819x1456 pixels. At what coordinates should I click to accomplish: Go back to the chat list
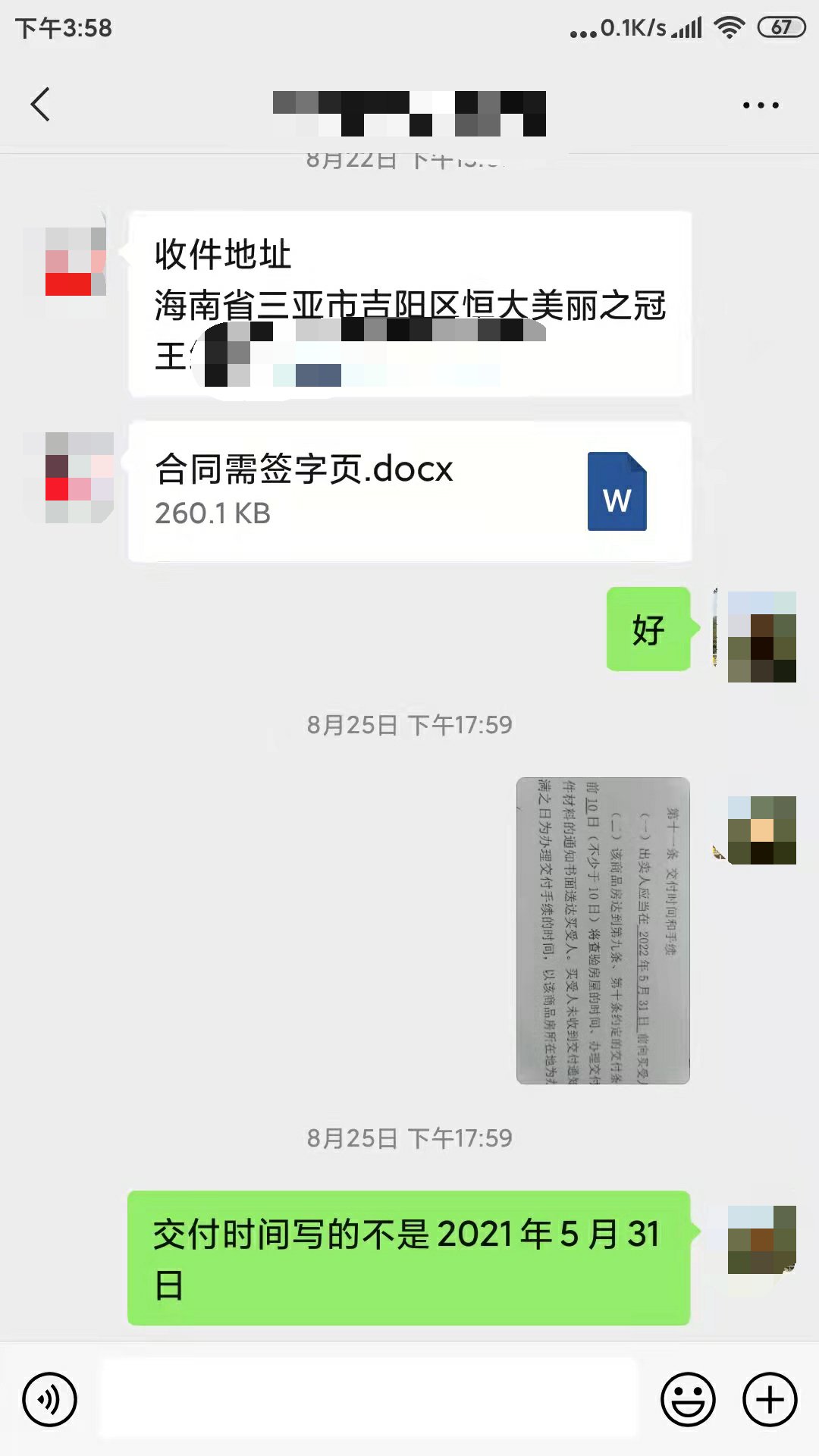coord(41,105)
